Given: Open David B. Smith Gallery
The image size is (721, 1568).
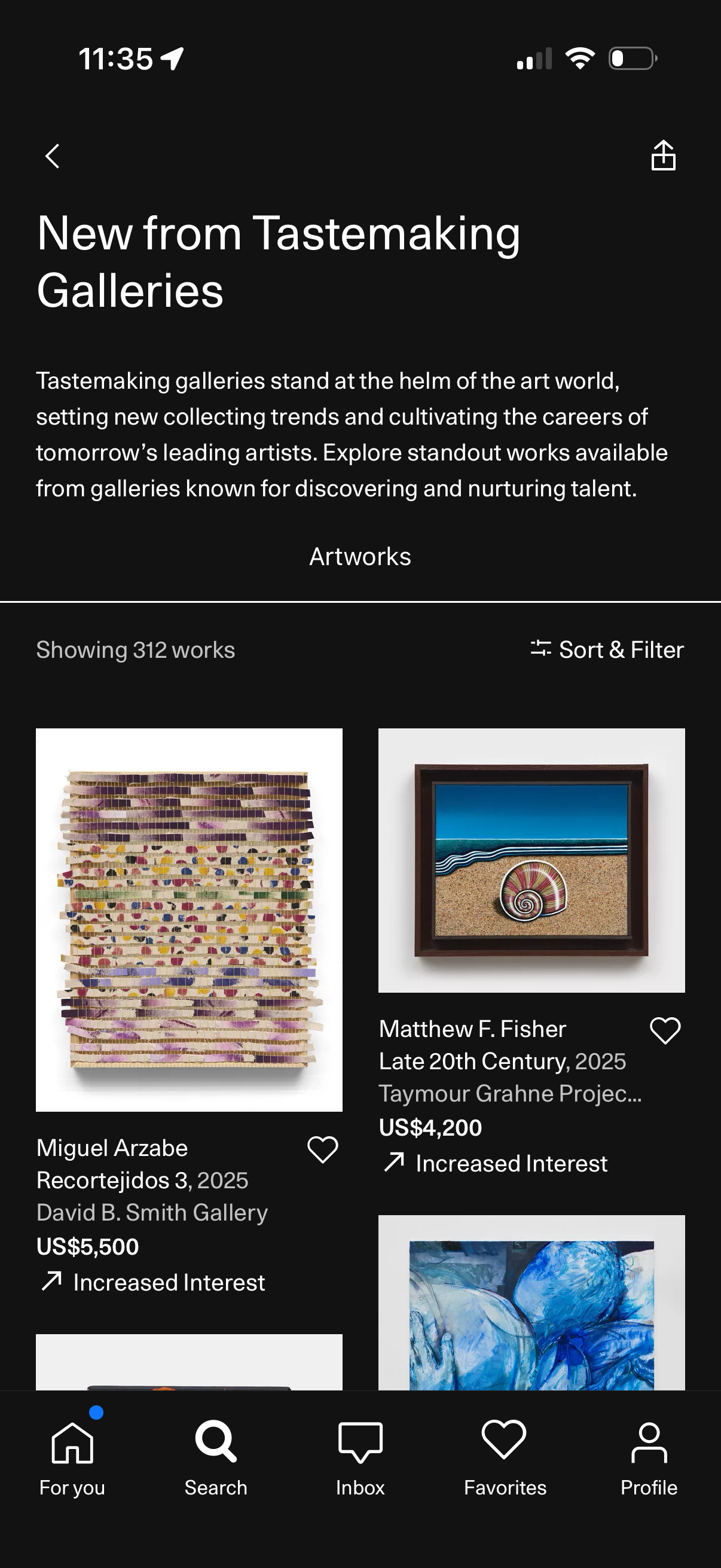Looking at the screenshot, I should click(152, 1212).
